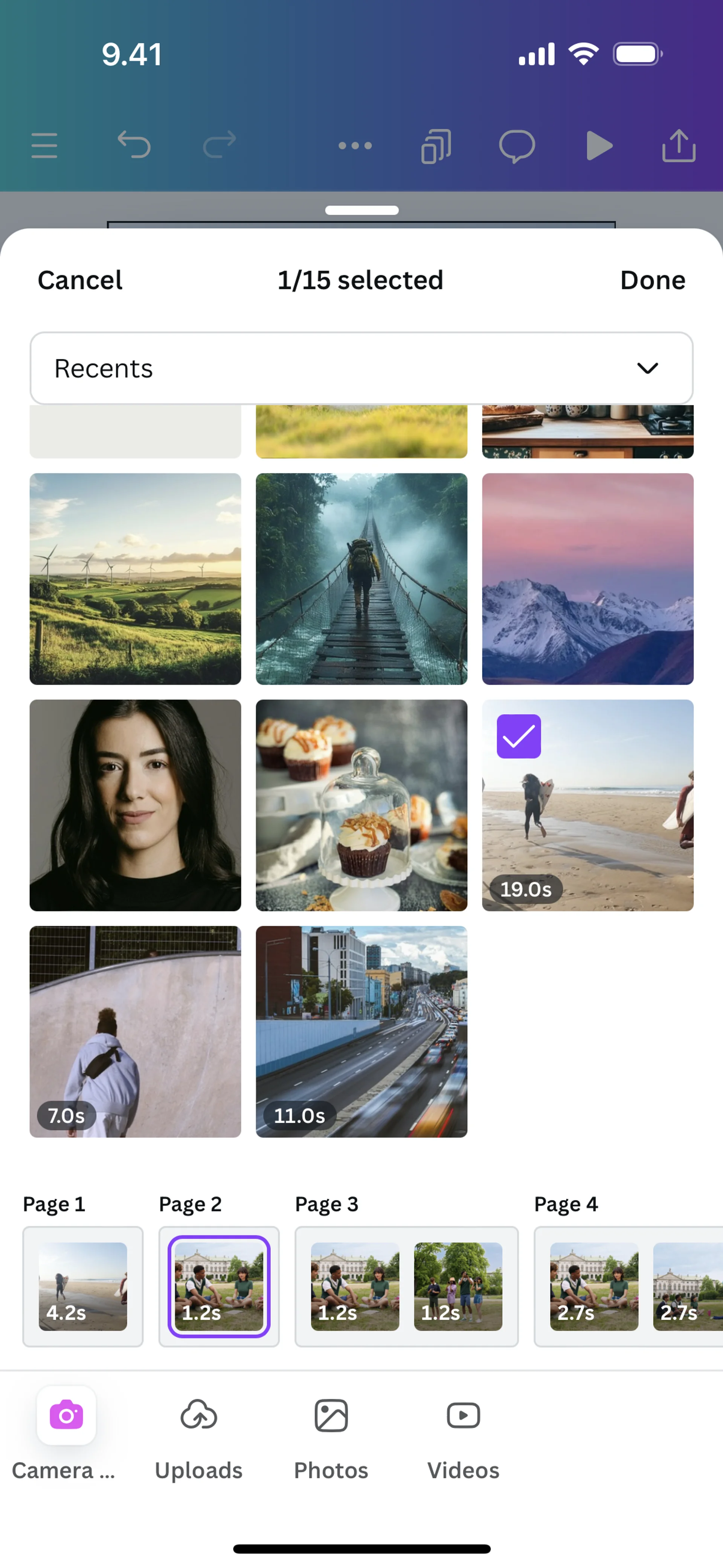Tap the Page 1 clip slot
The image size is (723, 1568).
pos(83,1285)
